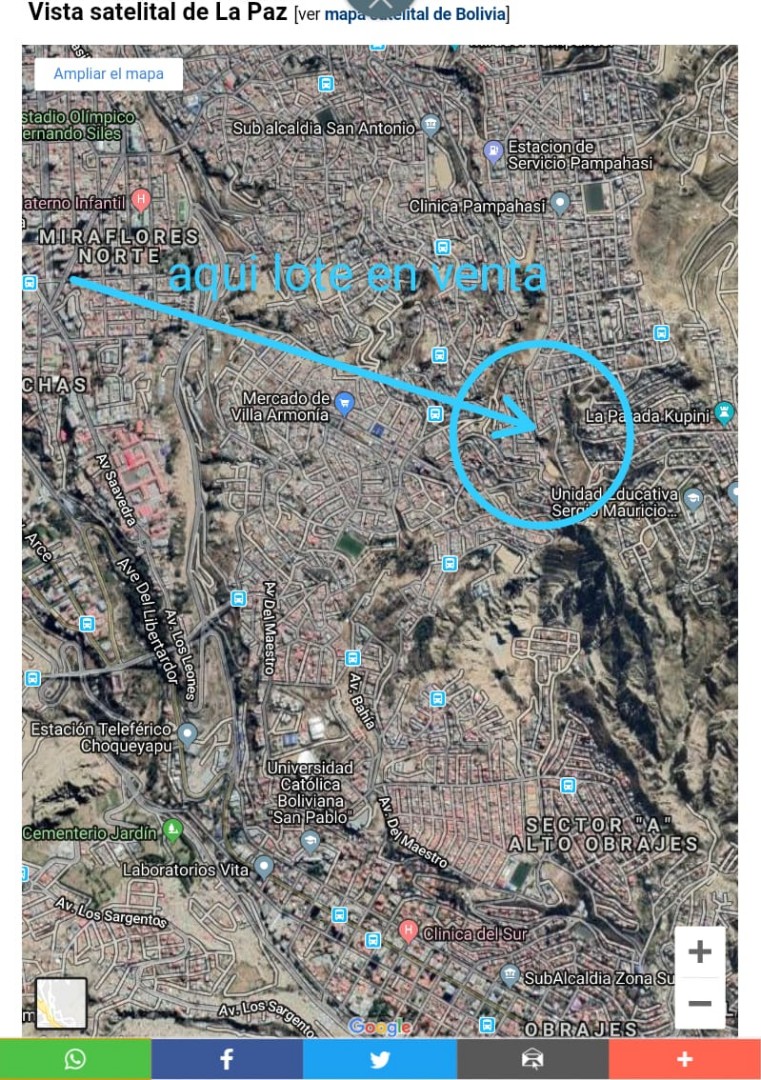Zoom in with the plus button

[699, 951]
